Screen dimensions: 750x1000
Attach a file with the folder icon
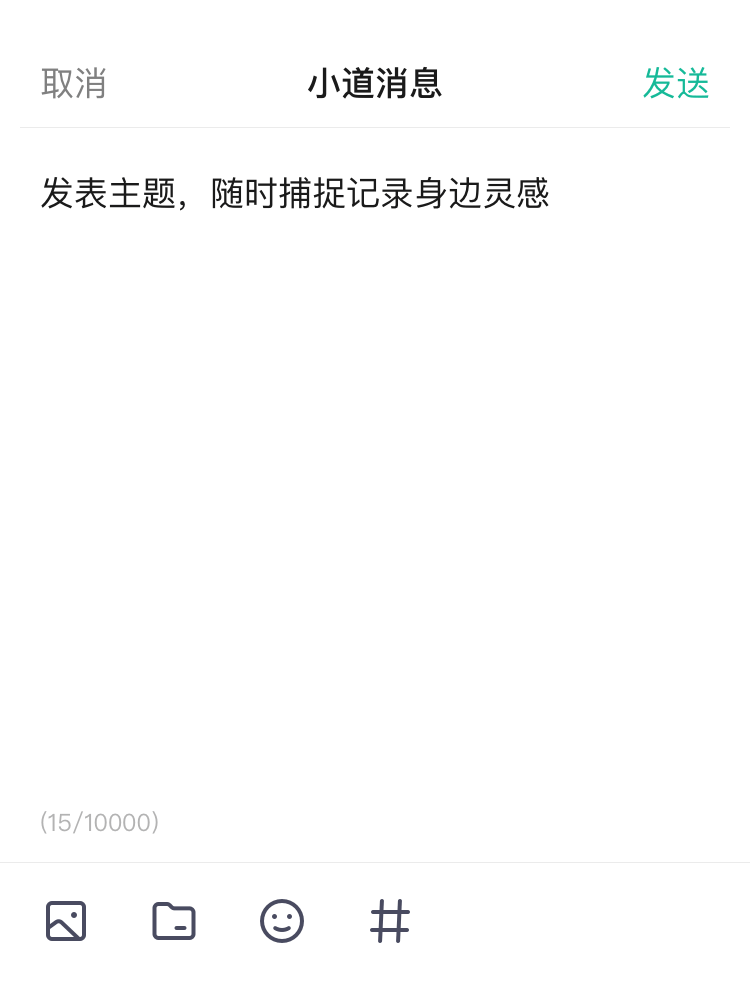tap(174, 921)
